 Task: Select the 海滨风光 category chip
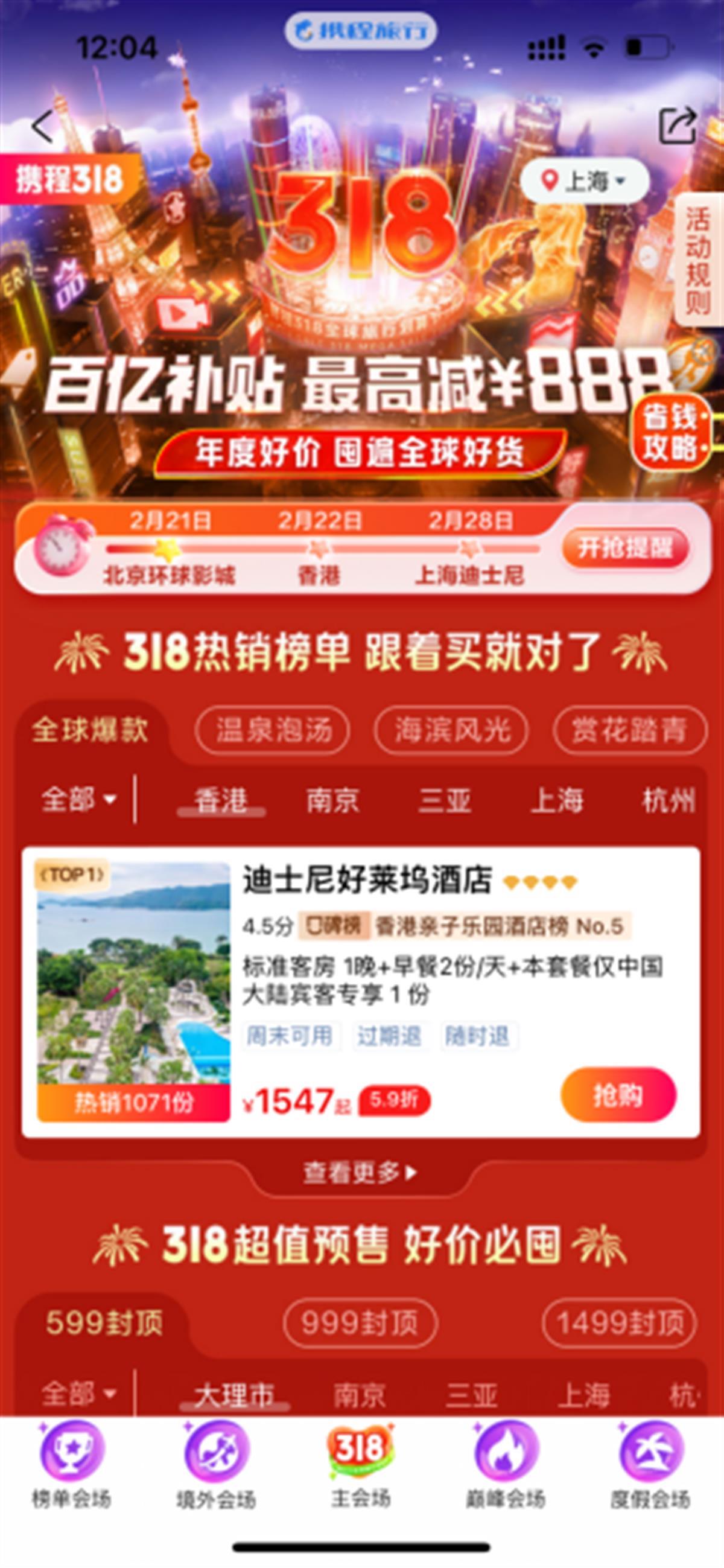(451, 729)
